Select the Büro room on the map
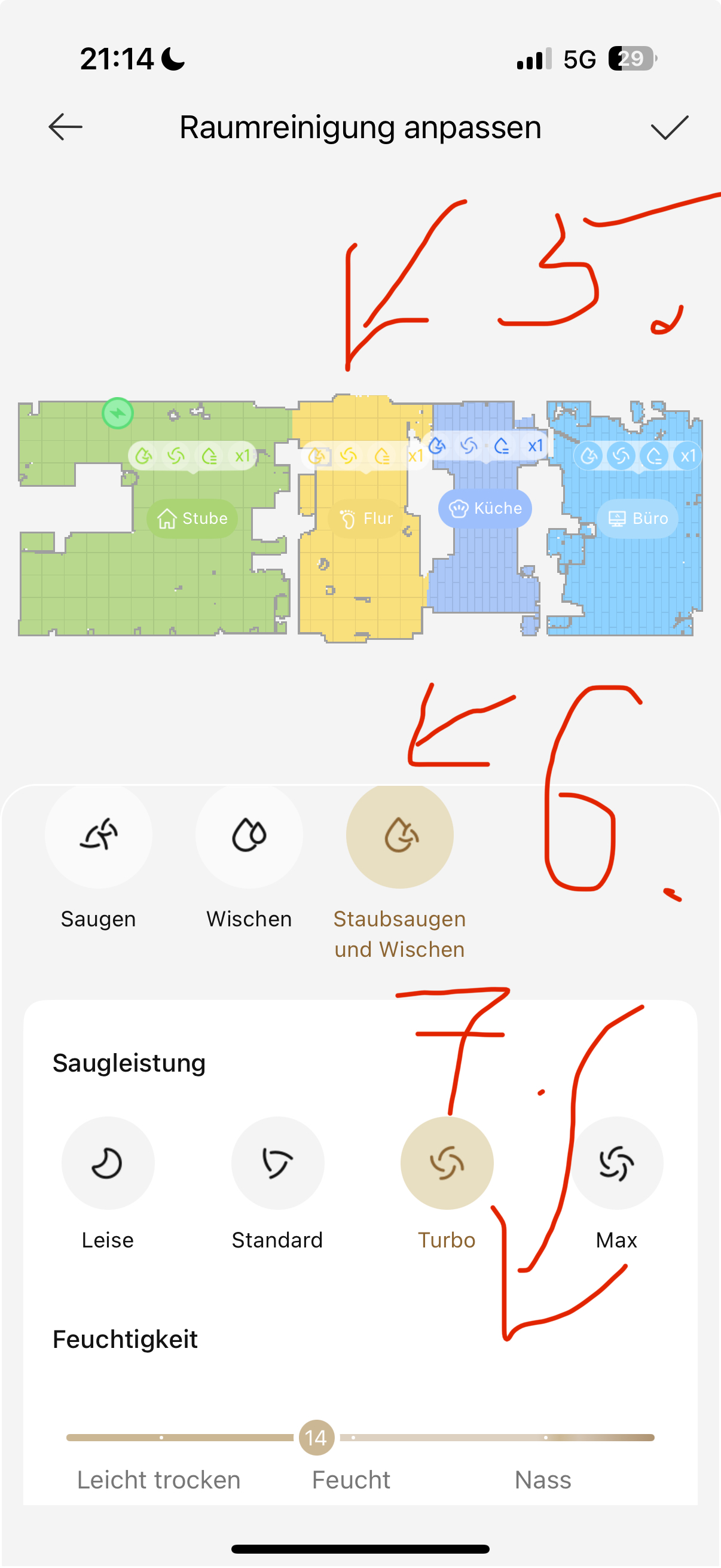721x1568 pixels. click(x=638, y=518)
